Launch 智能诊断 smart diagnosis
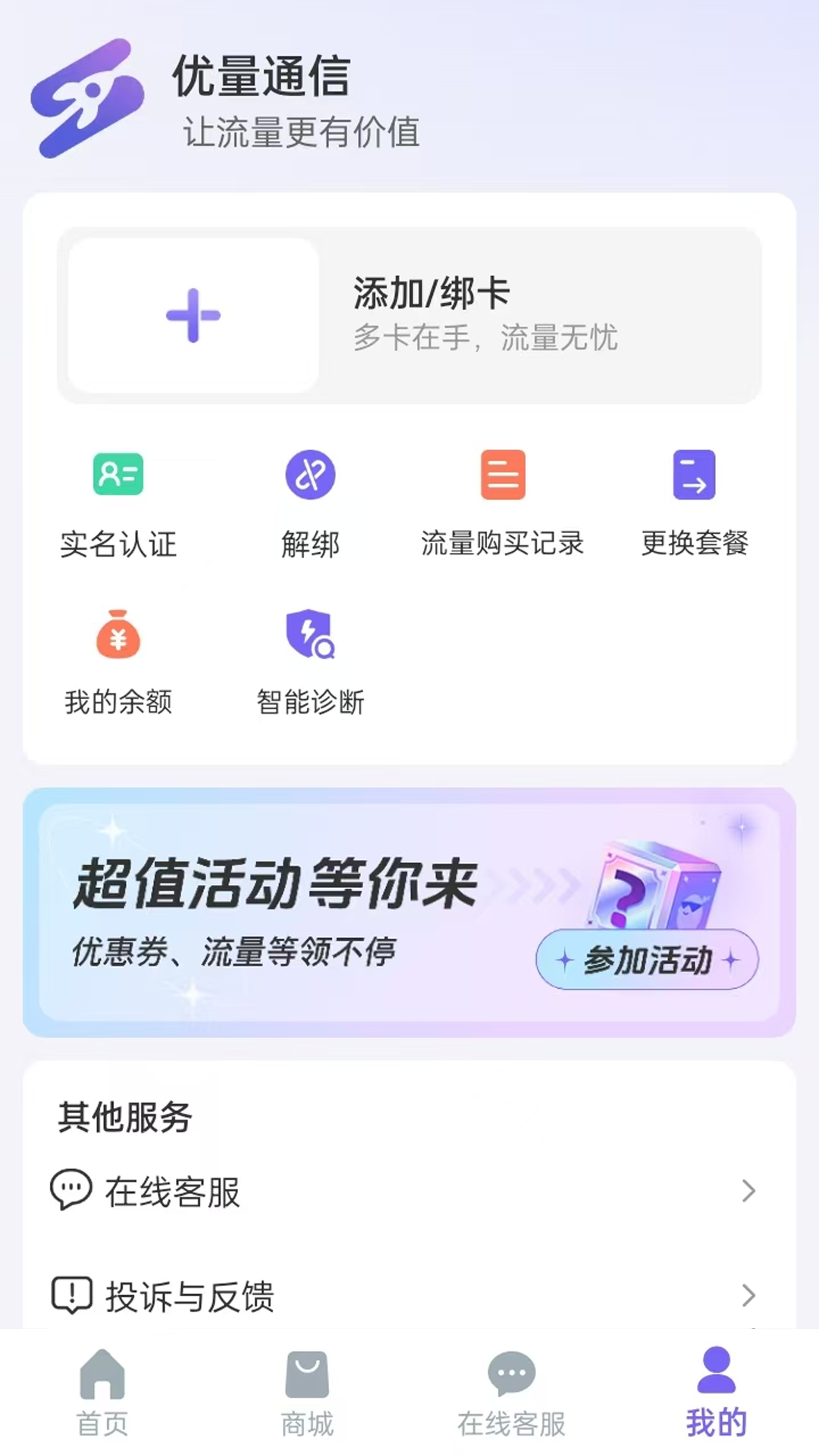The width and height of the screenshot is (819, 1456). pos(310,661)
